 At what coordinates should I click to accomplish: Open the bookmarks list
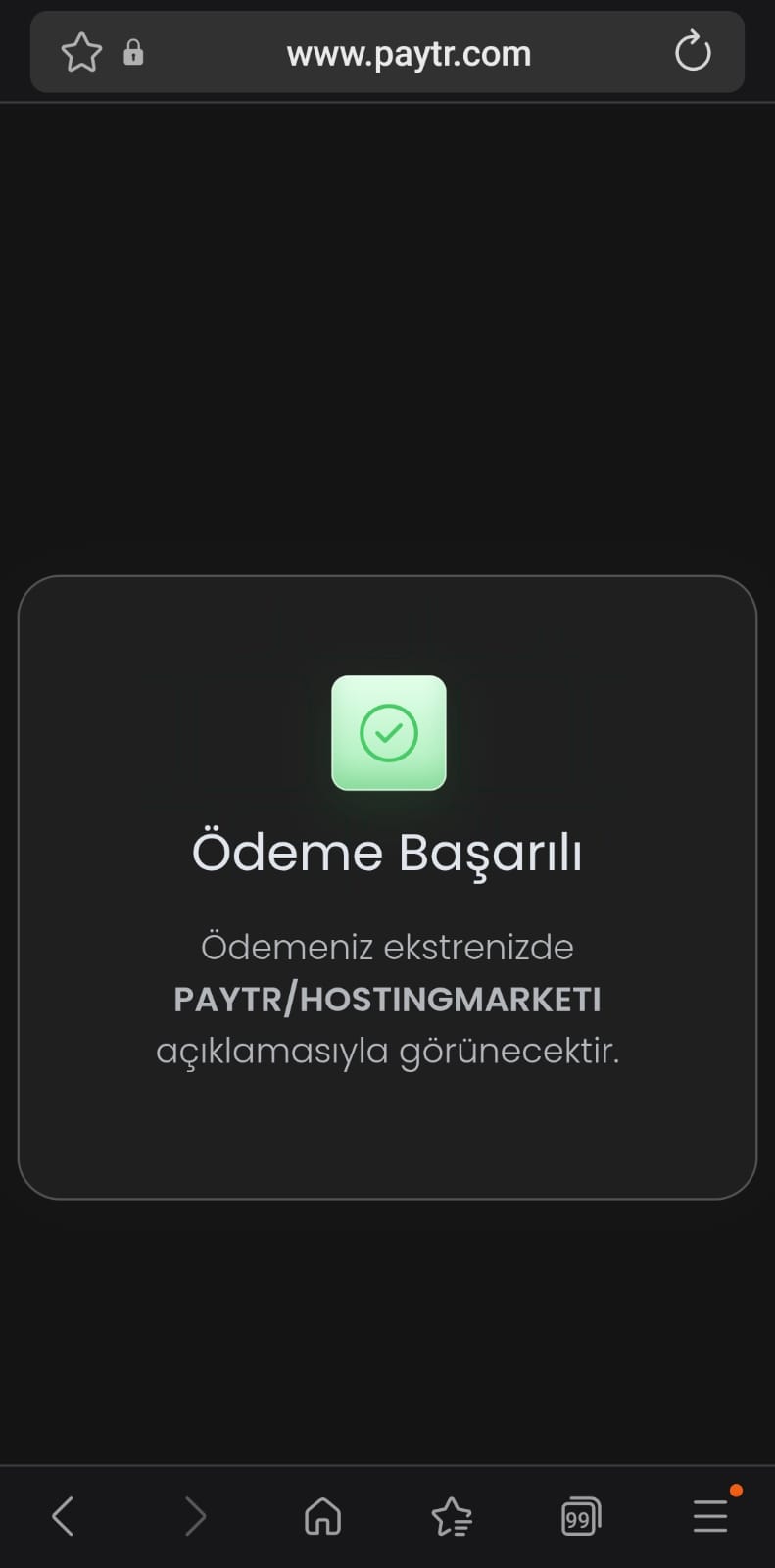pos(452,1516)
